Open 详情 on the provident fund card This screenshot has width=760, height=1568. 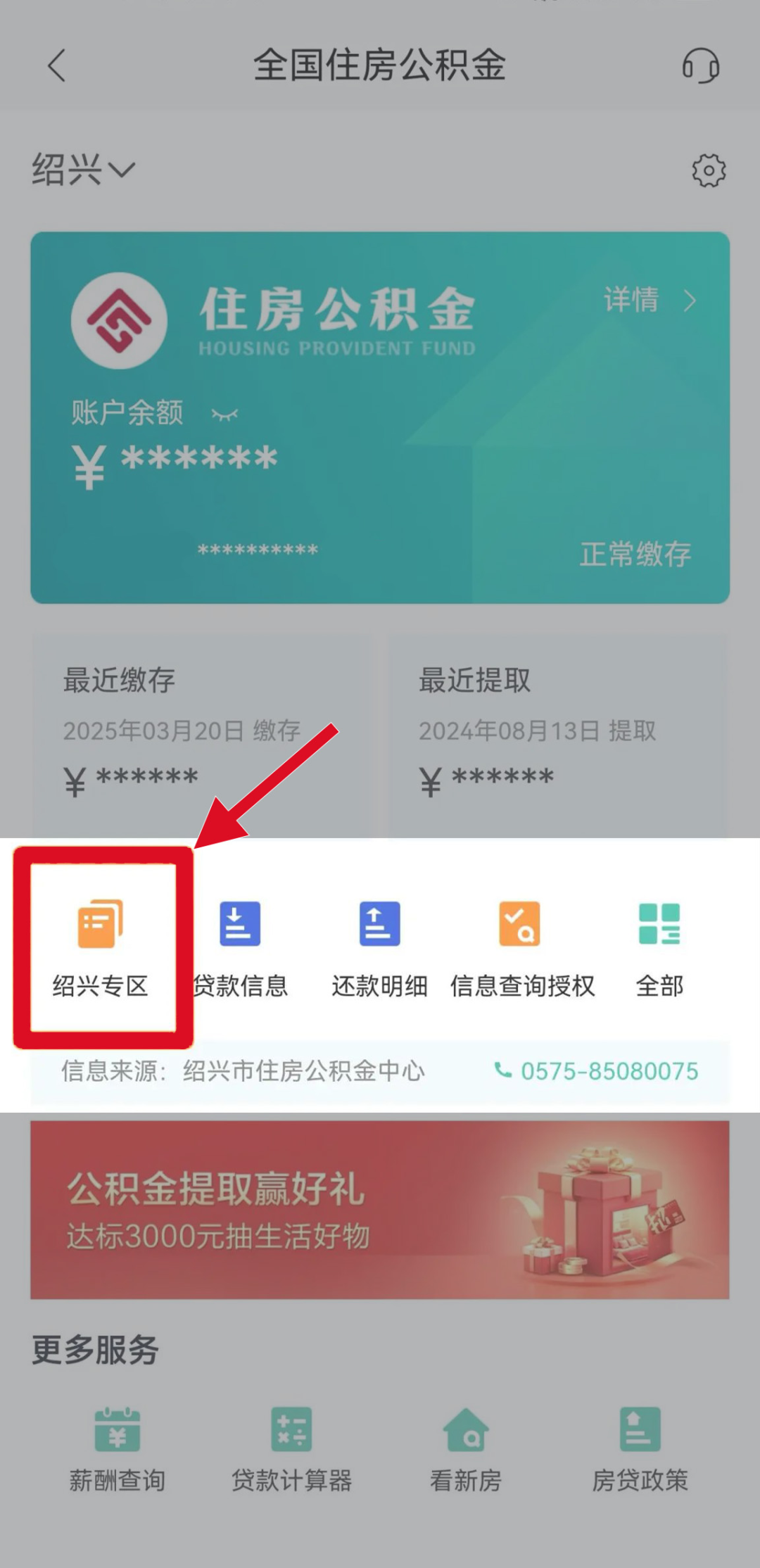pos(649,301)
